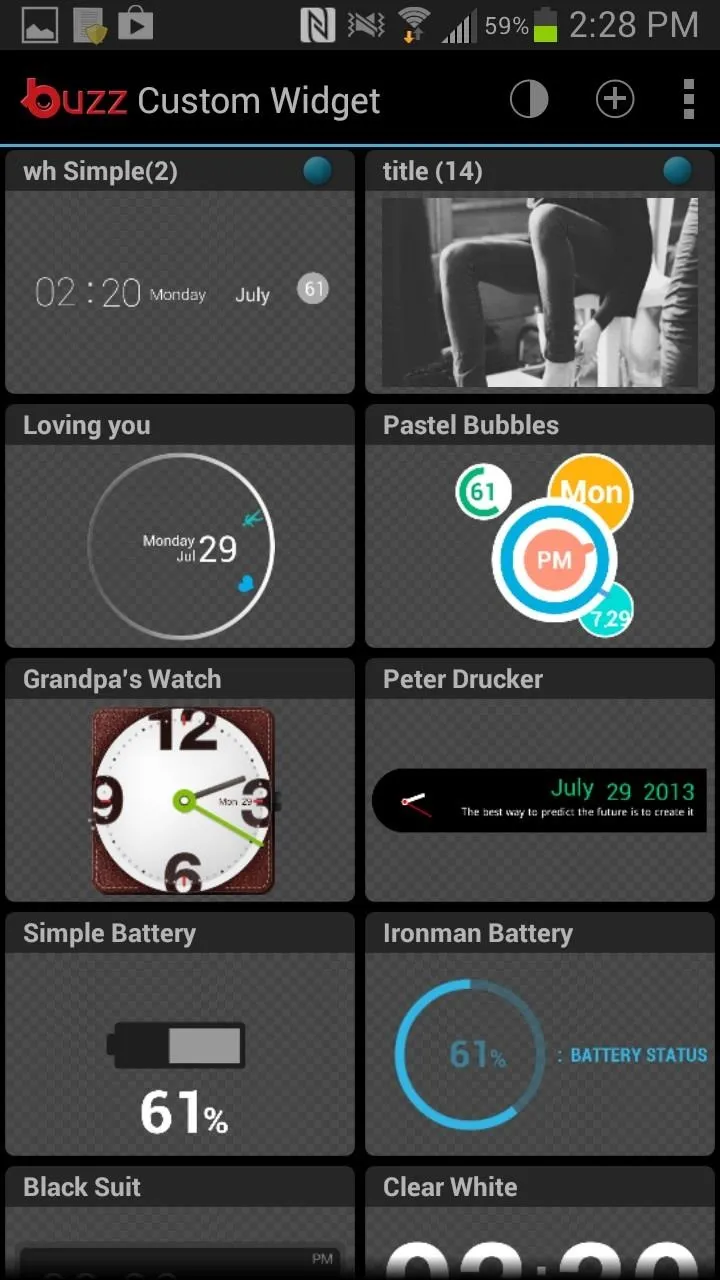This screenshot has width=720, height=1280.
Task: Open the Ironman Battery widget
Action: (x=540, y=1034)
